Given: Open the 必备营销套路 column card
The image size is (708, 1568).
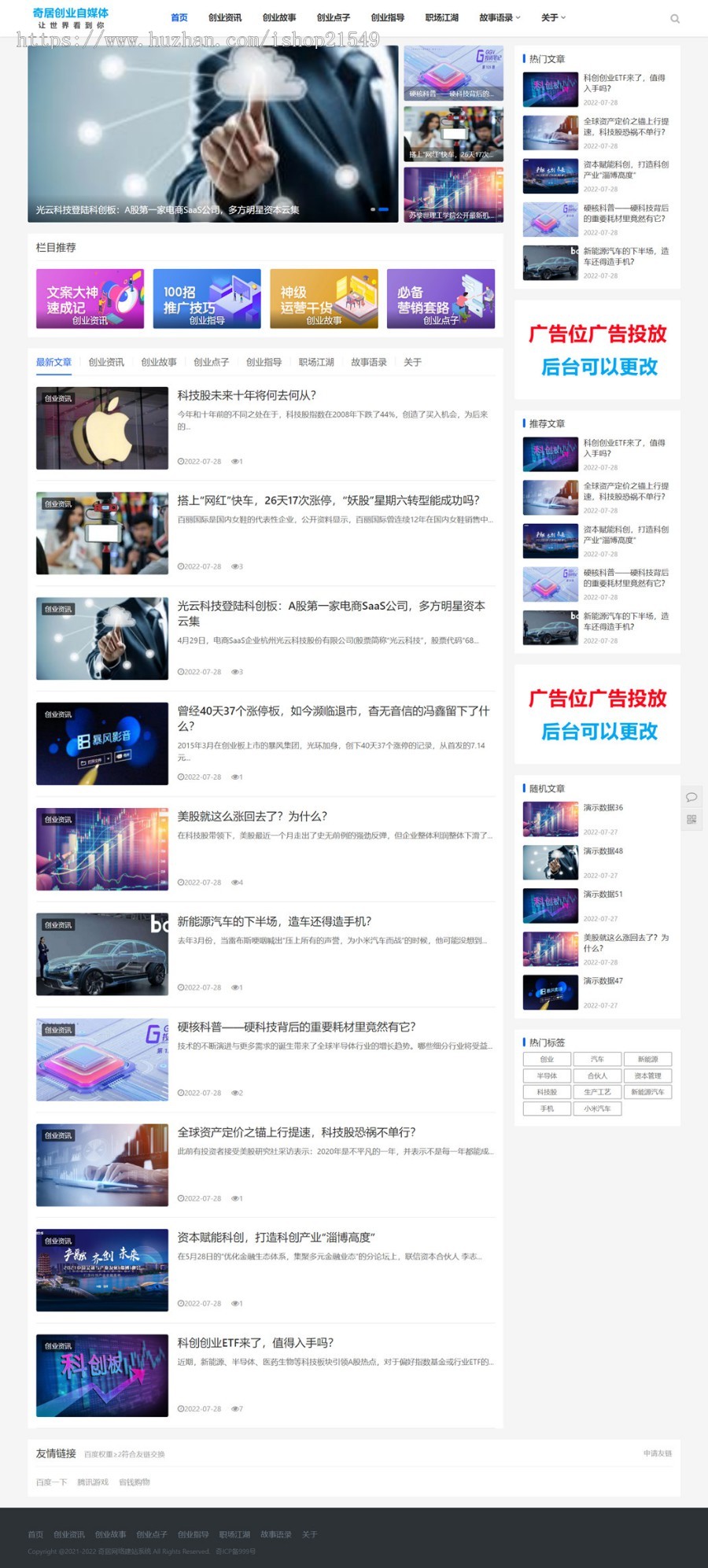Looking at the screenshot, I should pyautogui.click(x=441, y=298).
